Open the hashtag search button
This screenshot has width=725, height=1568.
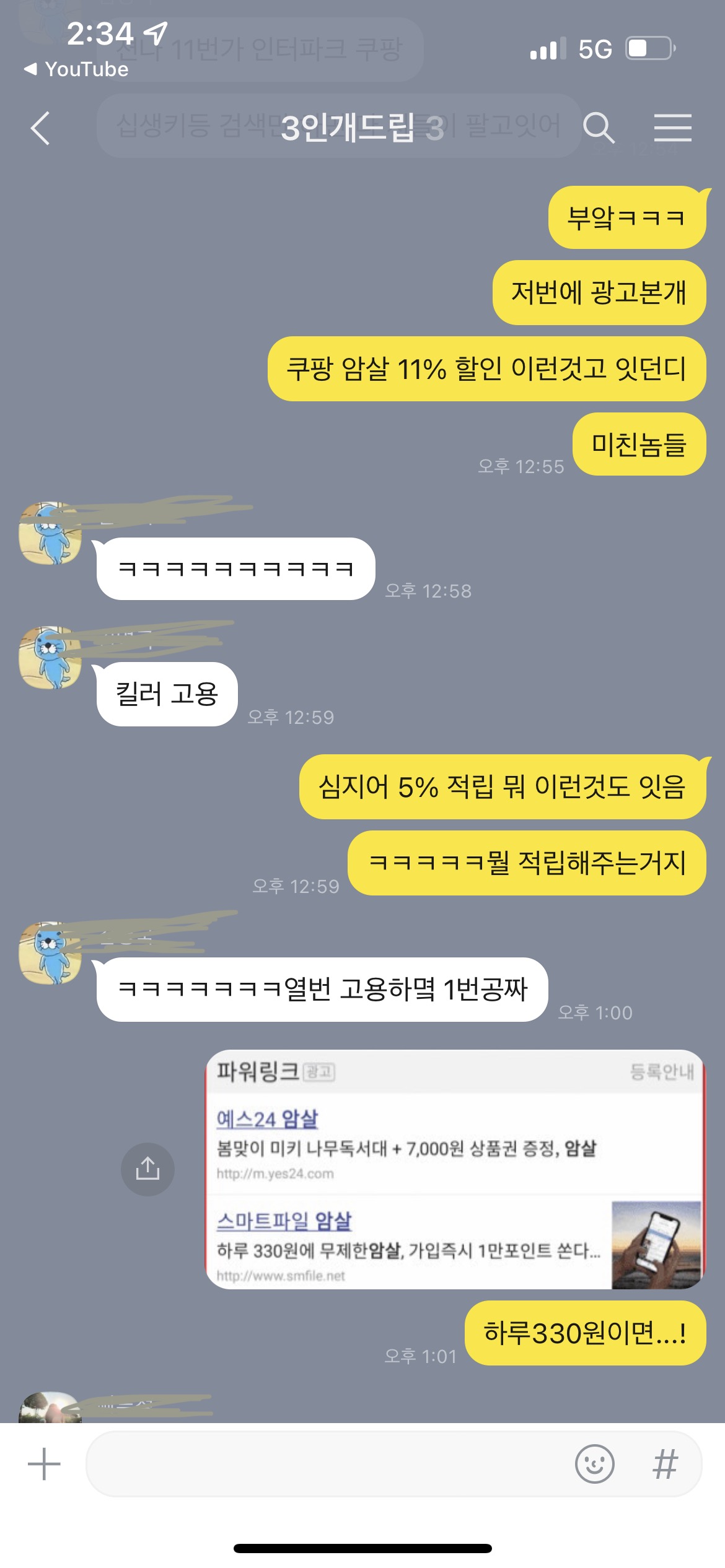click(x=665, y=1464)
